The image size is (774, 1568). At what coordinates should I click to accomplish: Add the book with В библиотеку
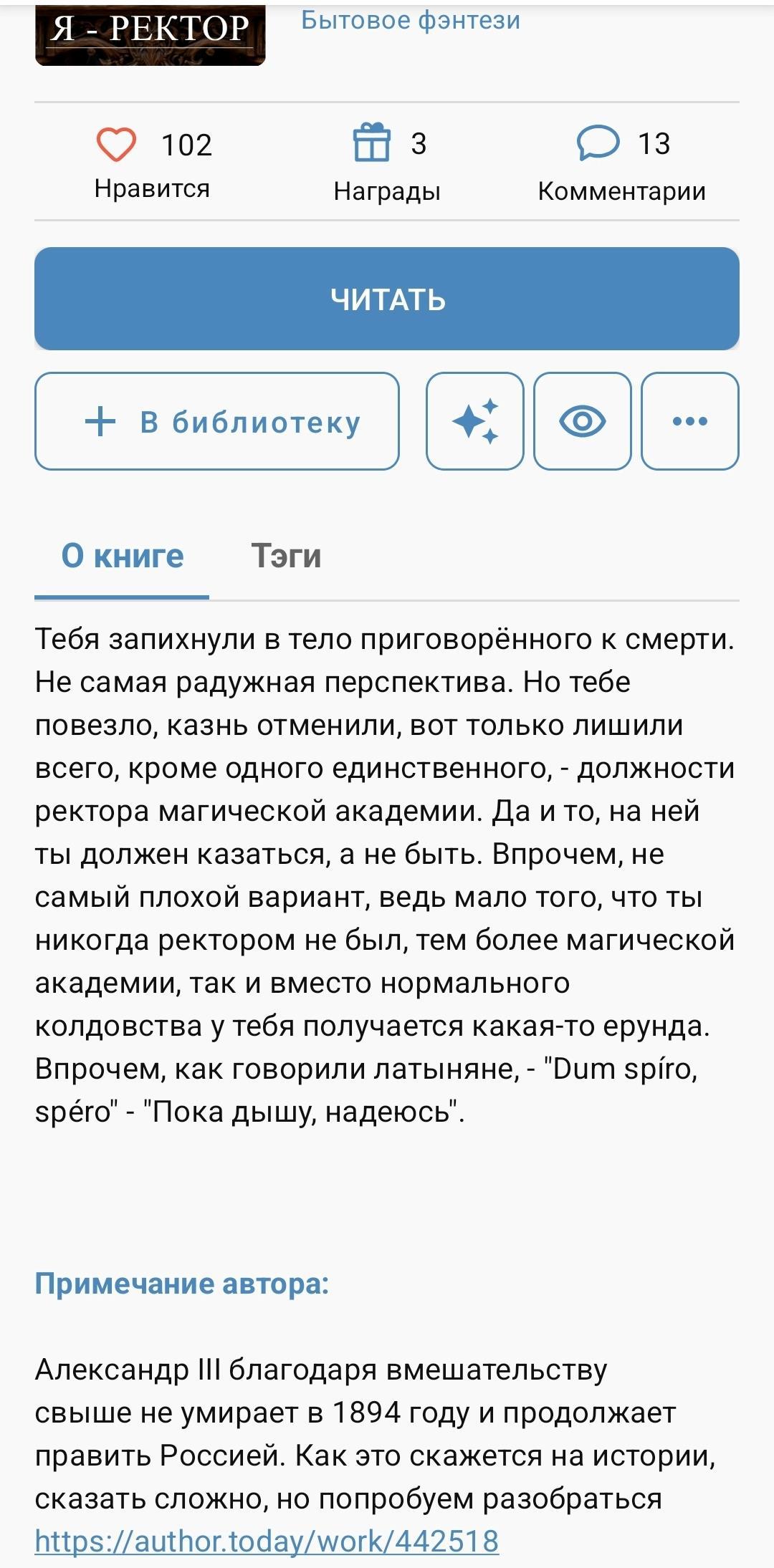pyautogui.click(x=216, y=421)
